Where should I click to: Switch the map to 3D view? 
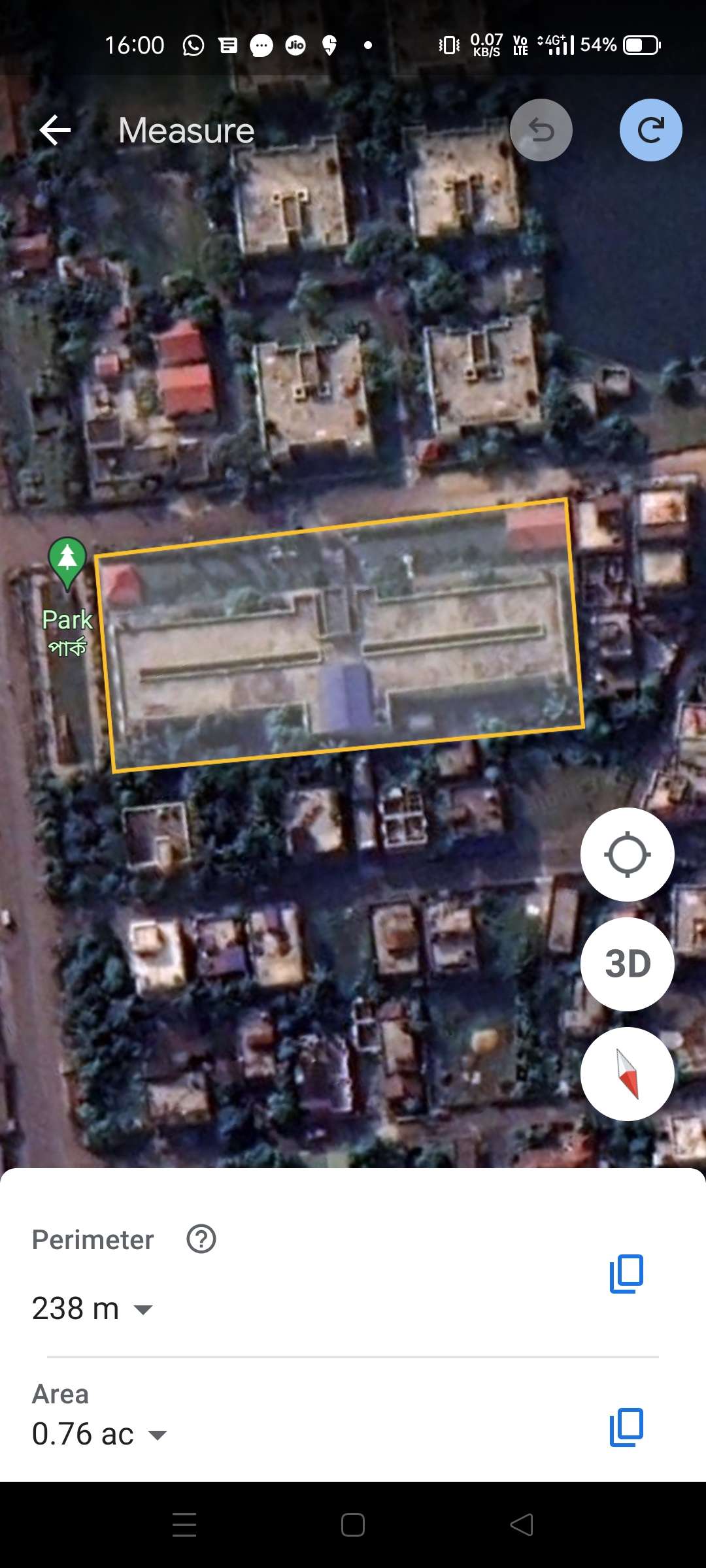coord(628,964)
